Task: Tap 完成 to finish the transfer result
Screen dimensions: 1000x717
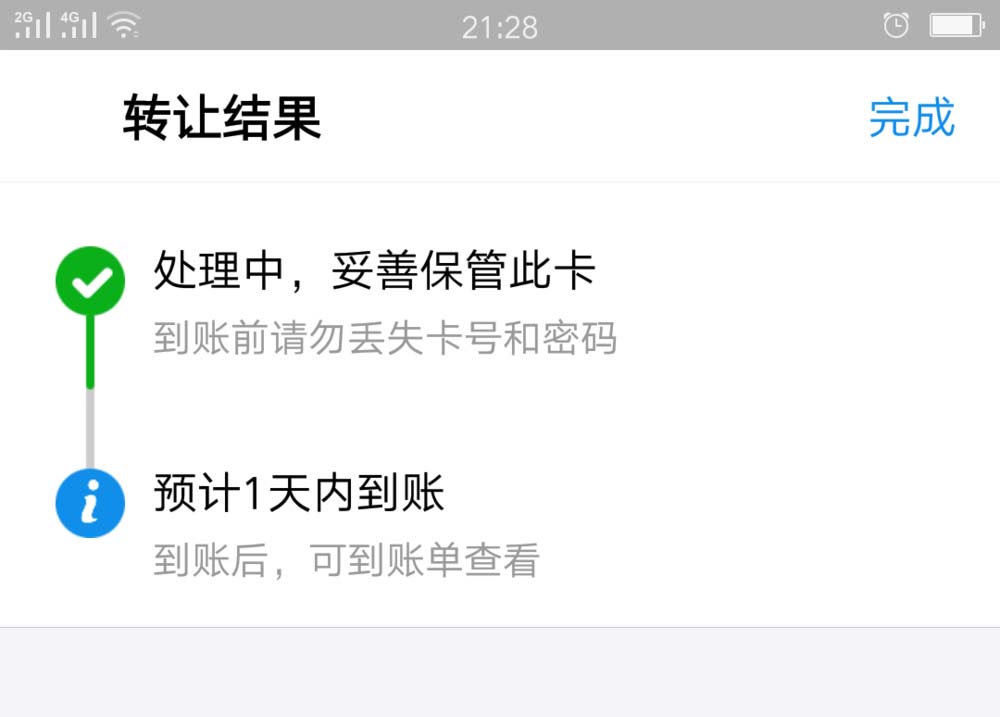Action: click(911, 118)
